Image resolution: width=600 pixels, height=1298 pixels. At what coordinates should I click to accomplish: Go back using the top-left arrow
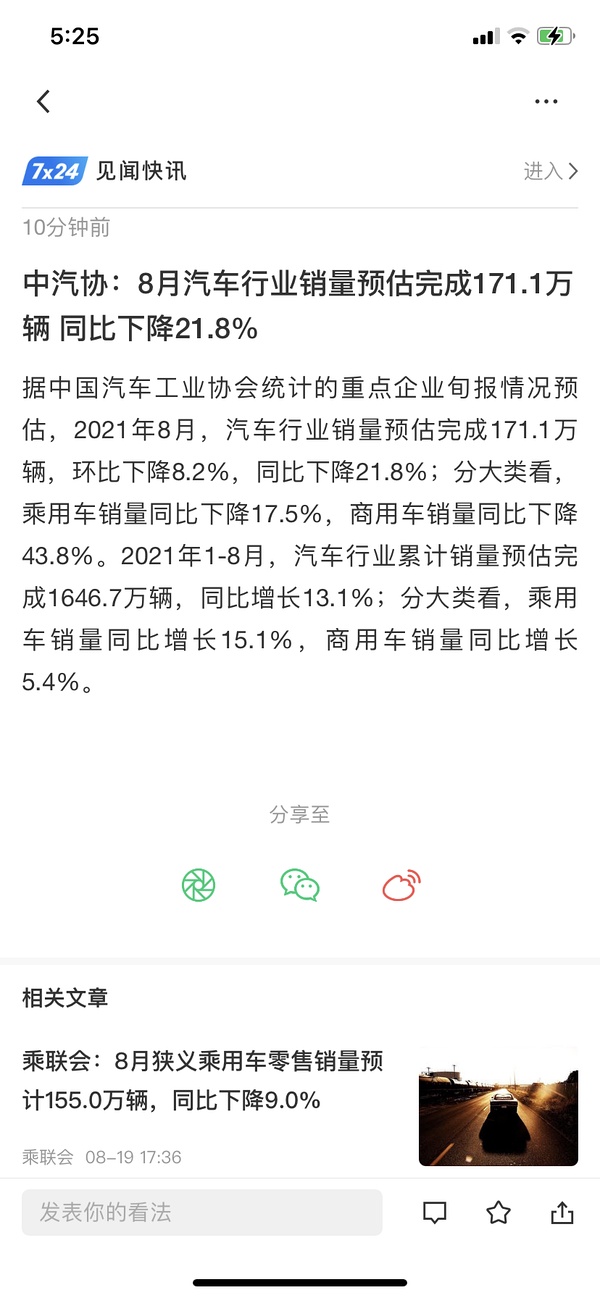(x=43, y=101)
